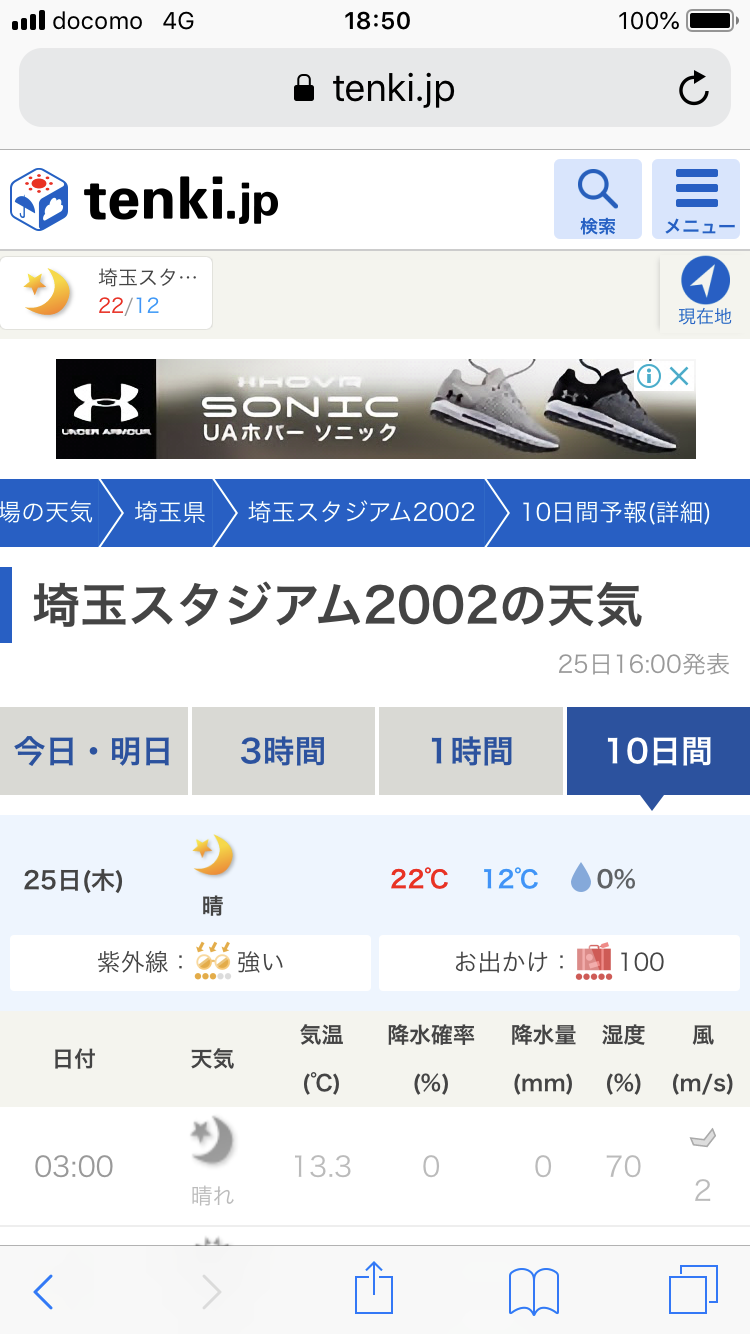Screen dimensions: 750x1334
Task: Close the ad banner
Action: [x=680, y=376]
